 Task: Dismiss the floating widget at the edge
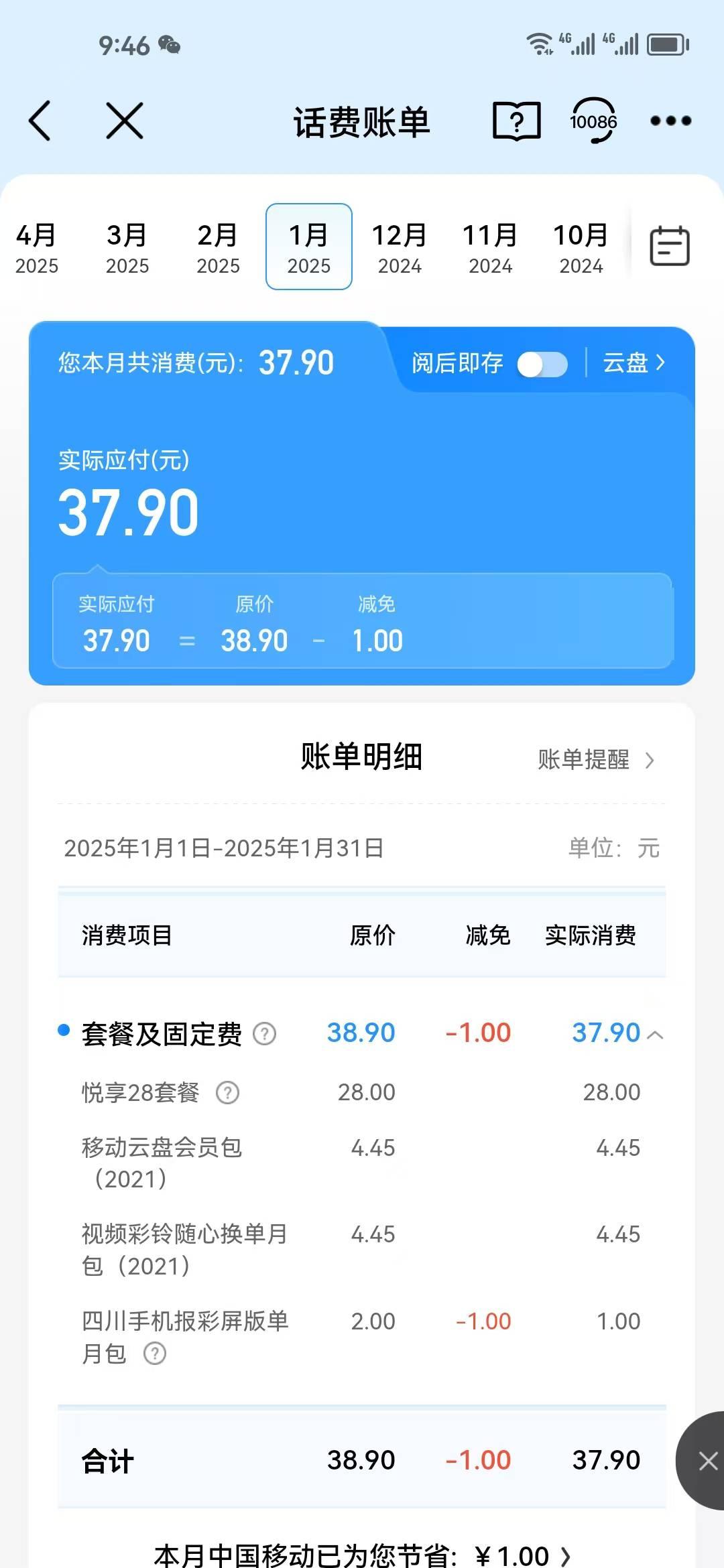[x=708, y=1461]
